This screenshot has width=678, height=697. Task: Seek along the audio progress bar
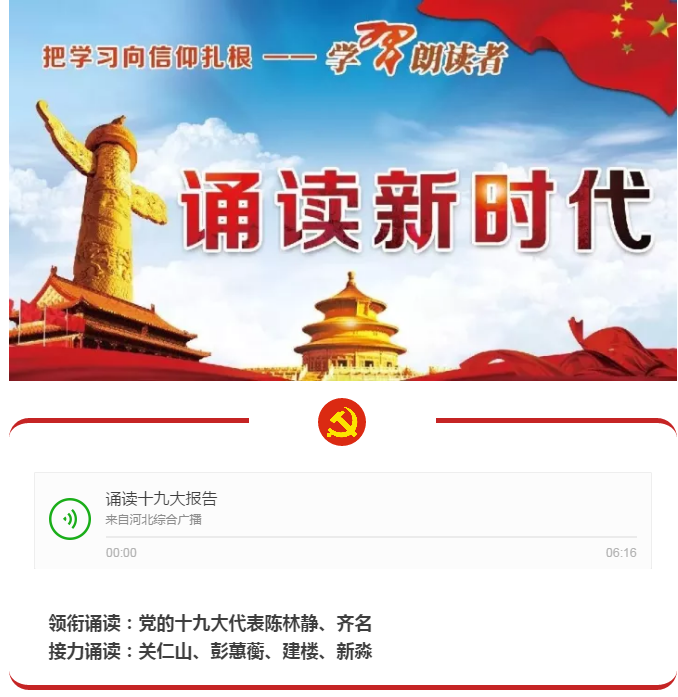[371, 538]
